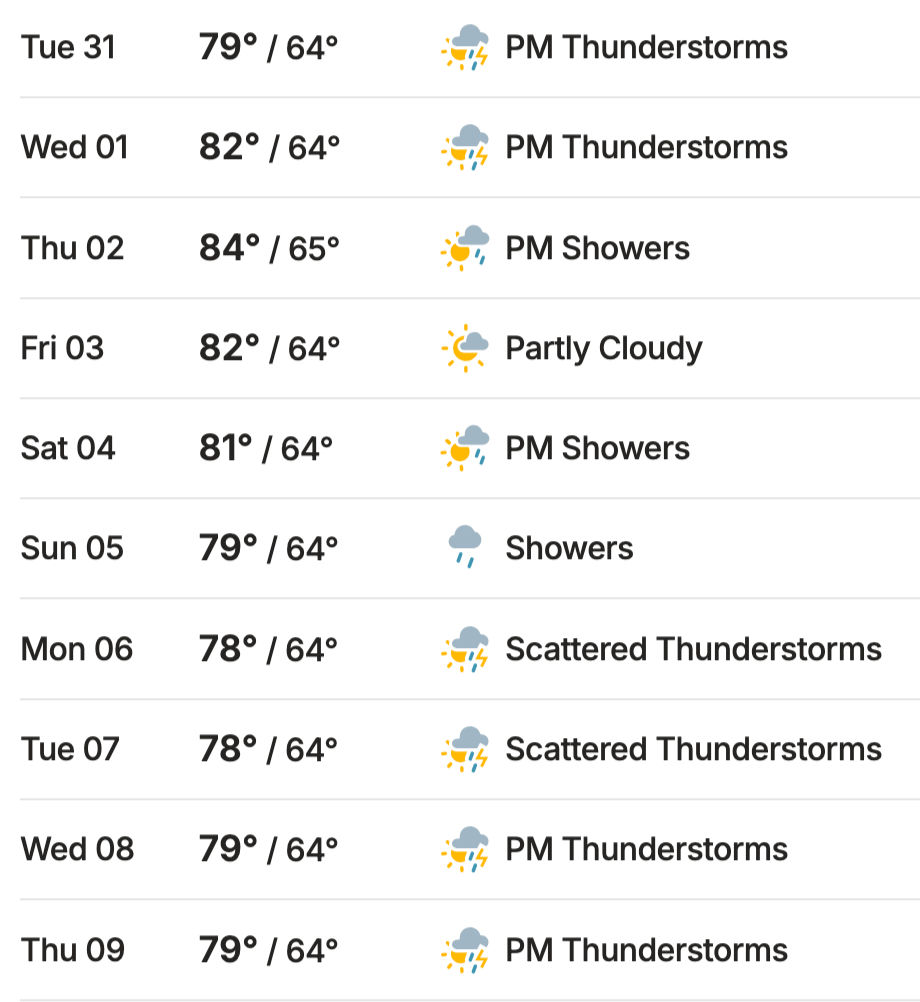Open the Mon 06 forecast row
The width and height of the screenshot is (920, 1002).
coord(460,649)
